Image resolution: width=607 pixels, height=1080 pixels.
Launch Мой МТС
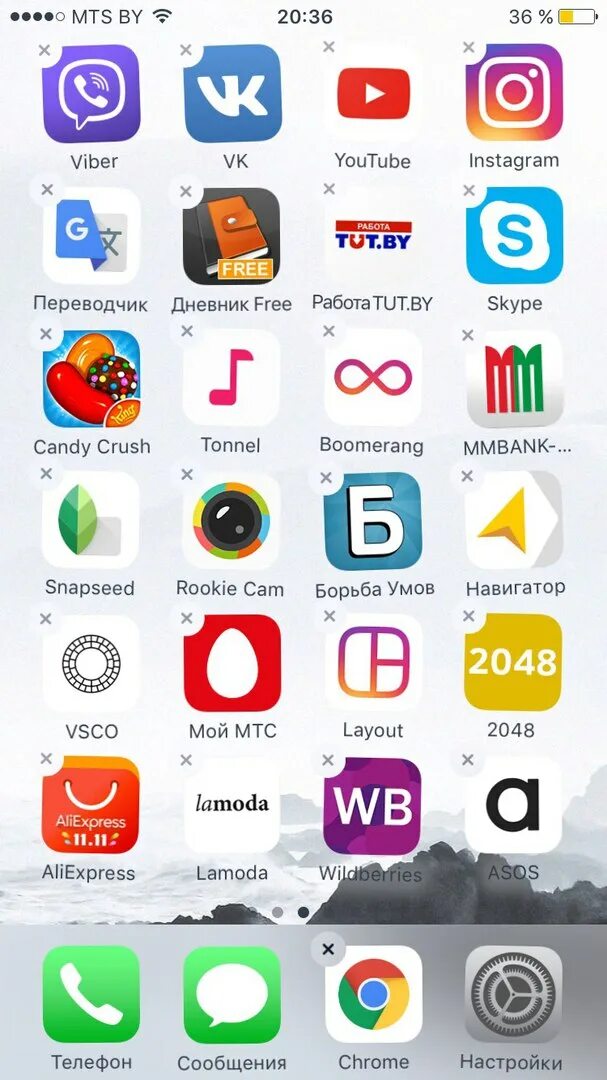232,663
